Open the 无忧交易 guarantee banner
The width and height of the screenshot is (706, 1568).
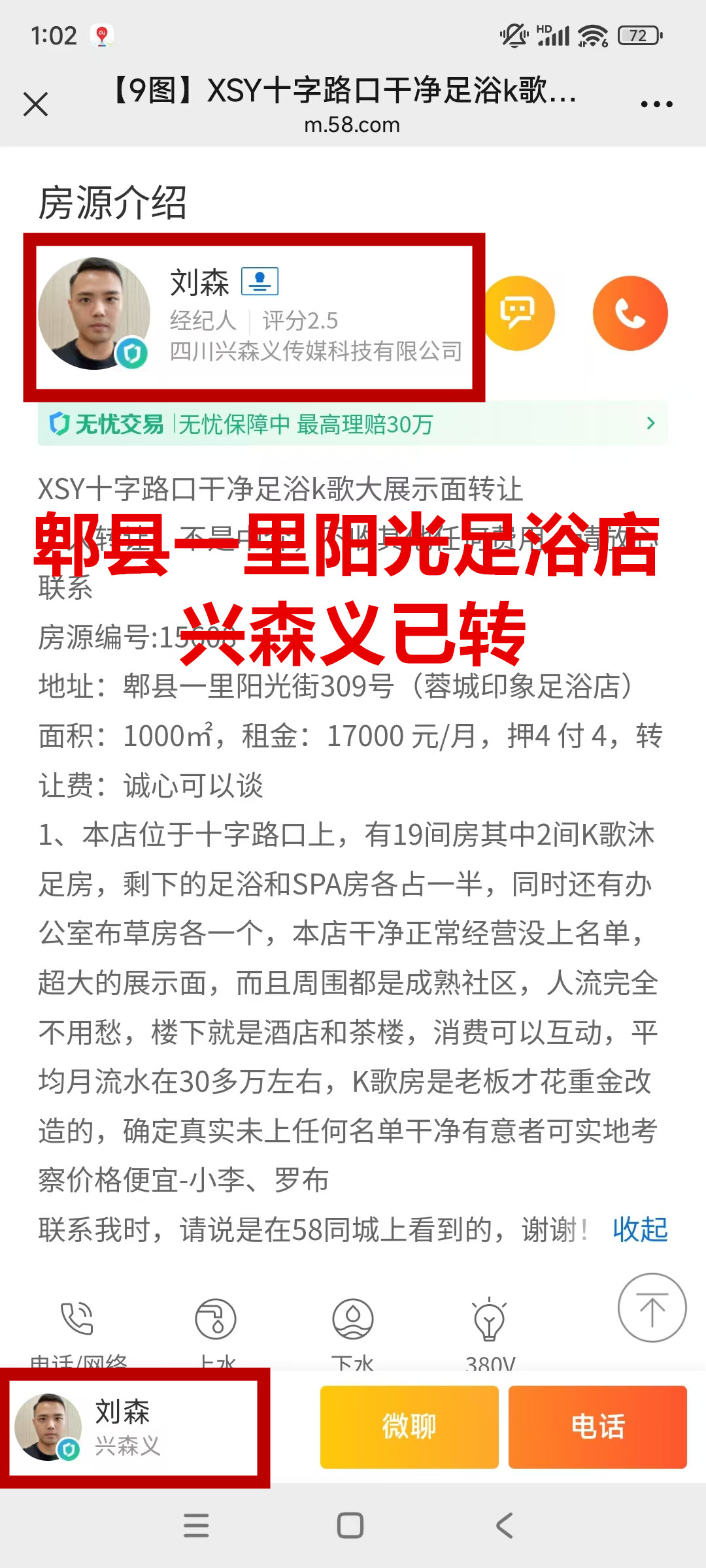pos(353,424)
